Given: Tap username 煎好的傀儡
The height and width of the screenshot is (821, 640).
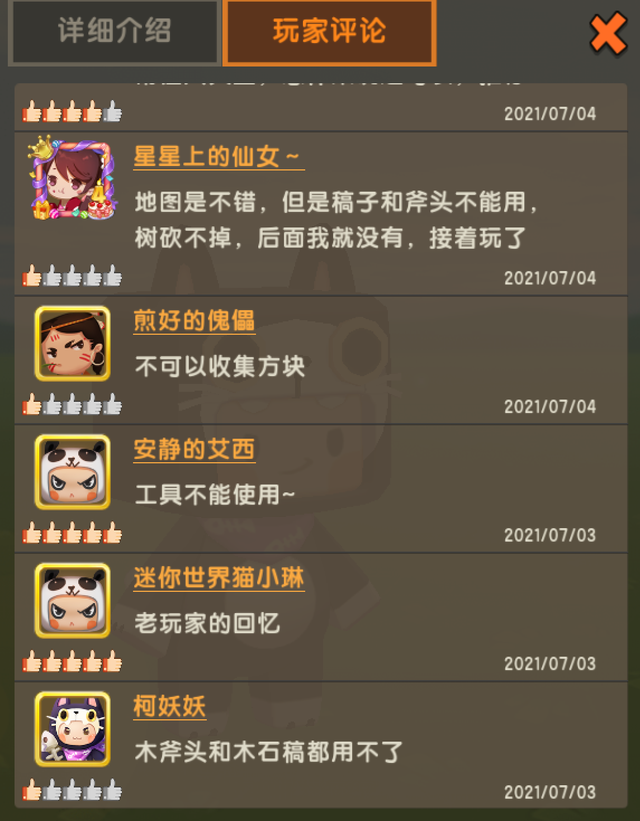Looking at the screenshot, I should pos(194,321).
